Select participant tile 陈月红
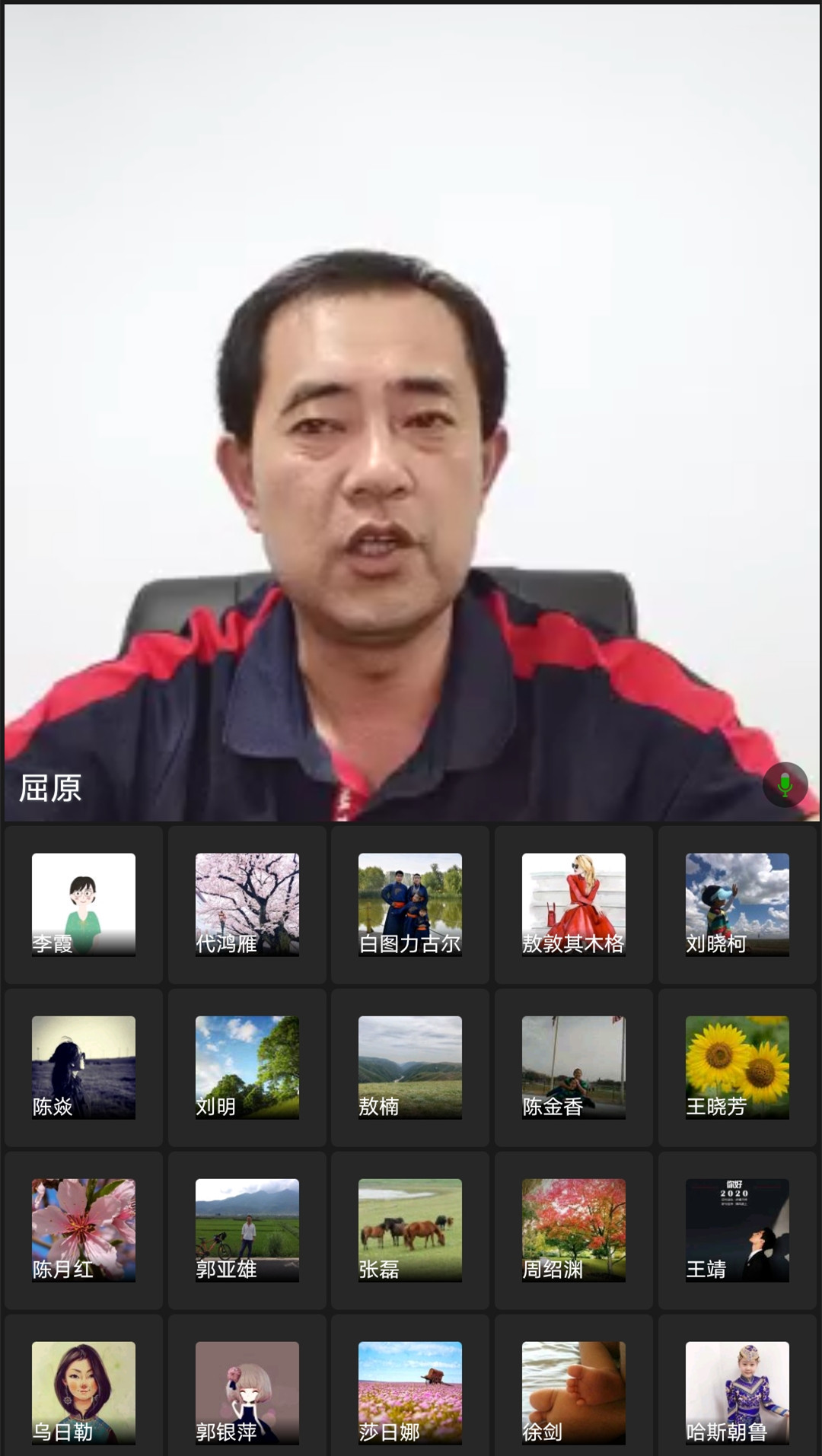 (x=84, y=1230)
